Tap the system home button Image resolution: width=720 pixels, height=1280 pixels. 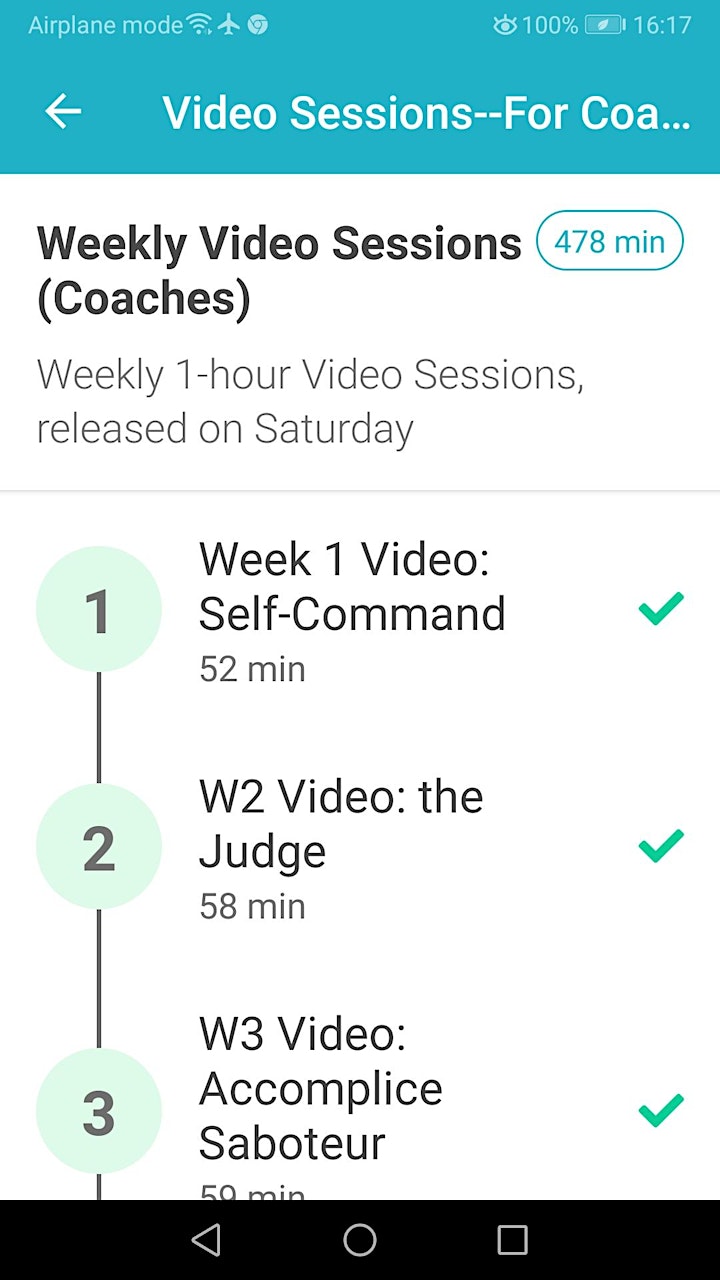(360, 1240)
